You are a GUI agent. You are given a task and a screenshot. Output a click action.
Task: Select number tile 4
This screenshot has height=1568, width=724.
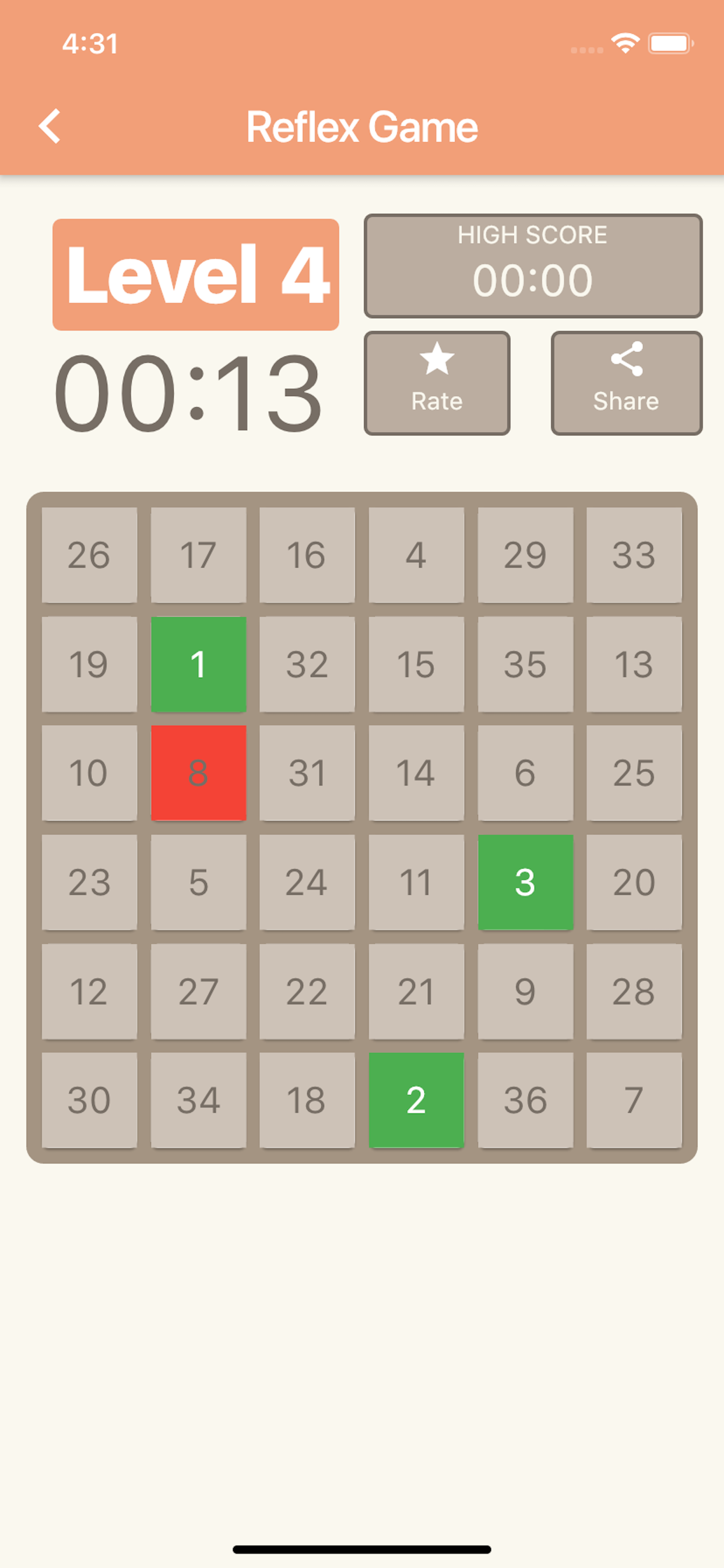click(416, 555)
